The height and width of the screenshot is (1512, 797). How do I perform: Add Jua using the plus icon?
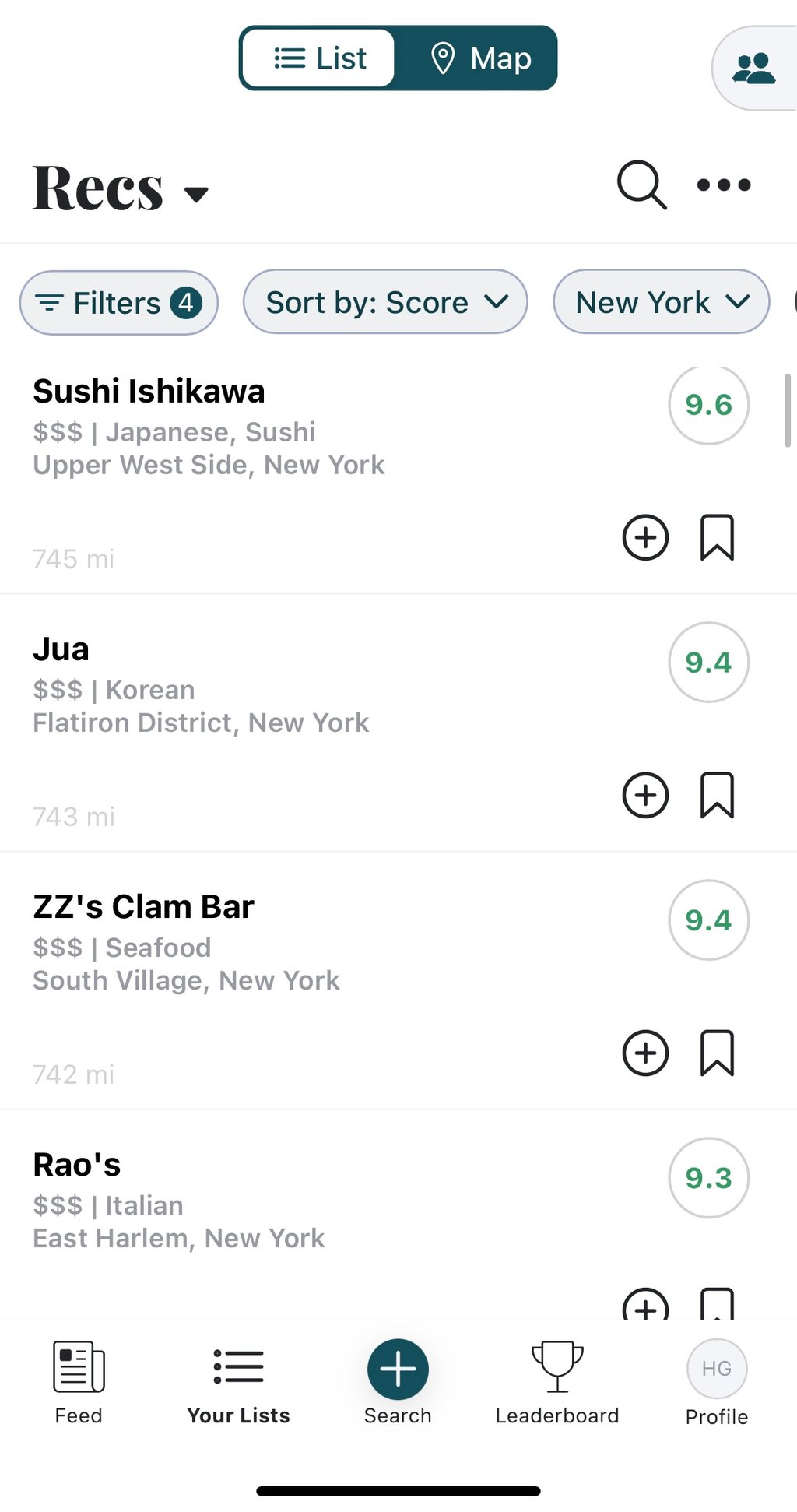645,795
